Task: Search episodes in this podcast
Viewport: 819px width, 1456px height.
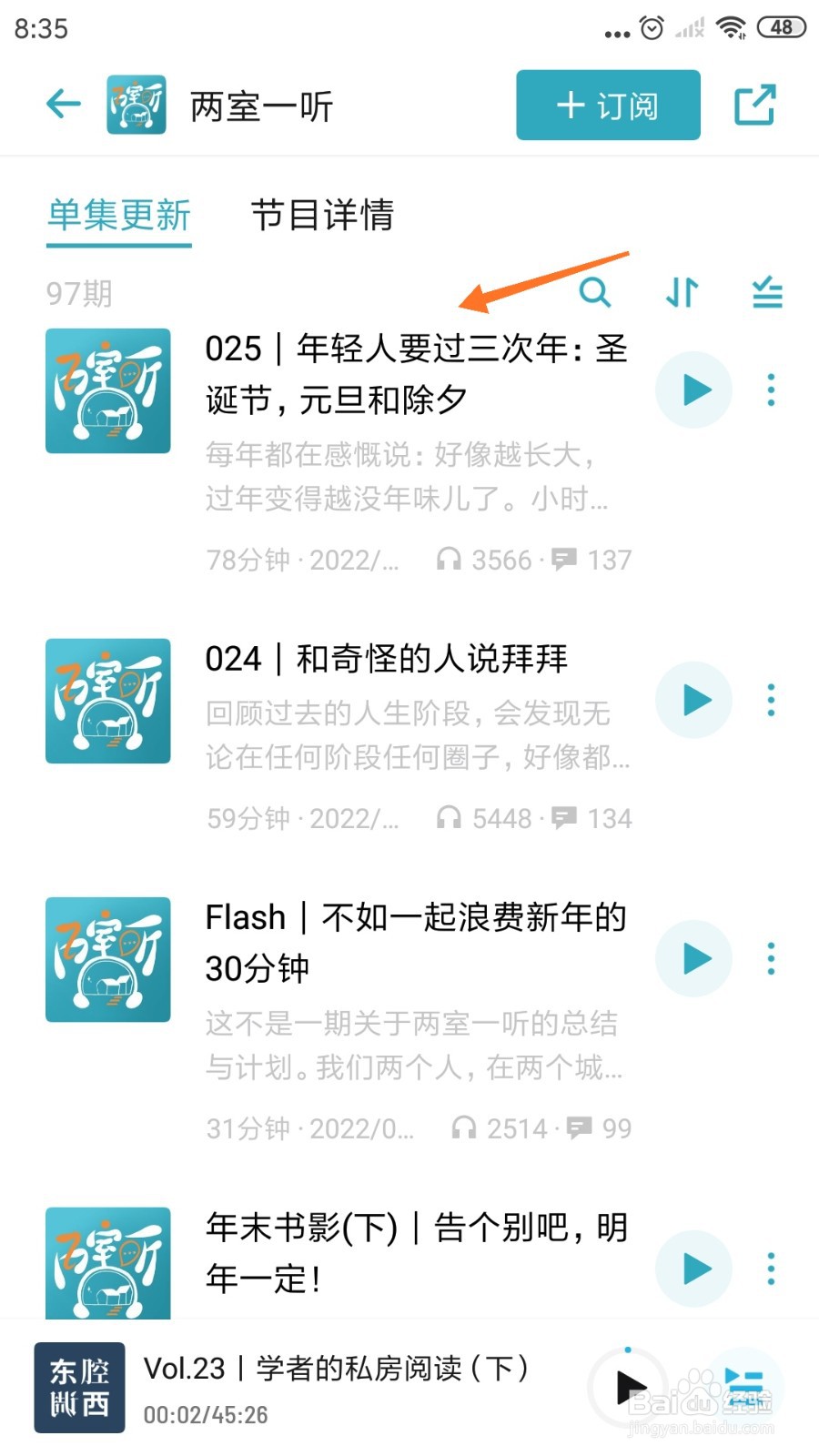Action: click(594, 293)
